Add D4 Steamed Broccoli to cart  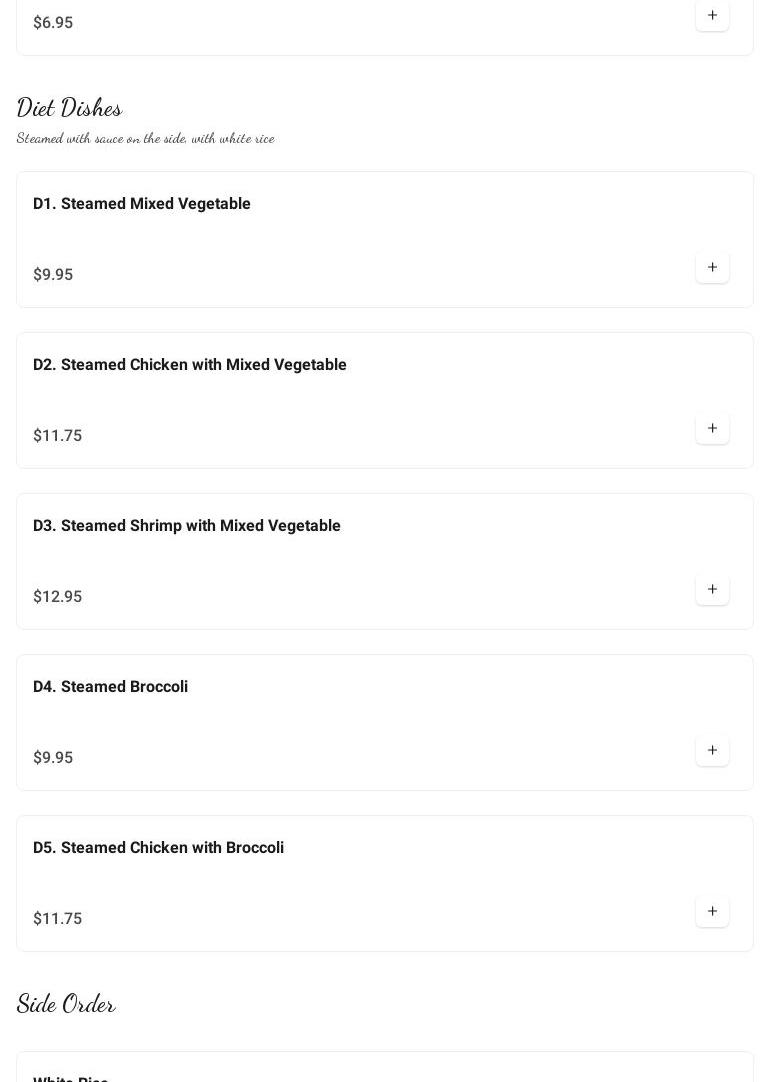(712, 751)
